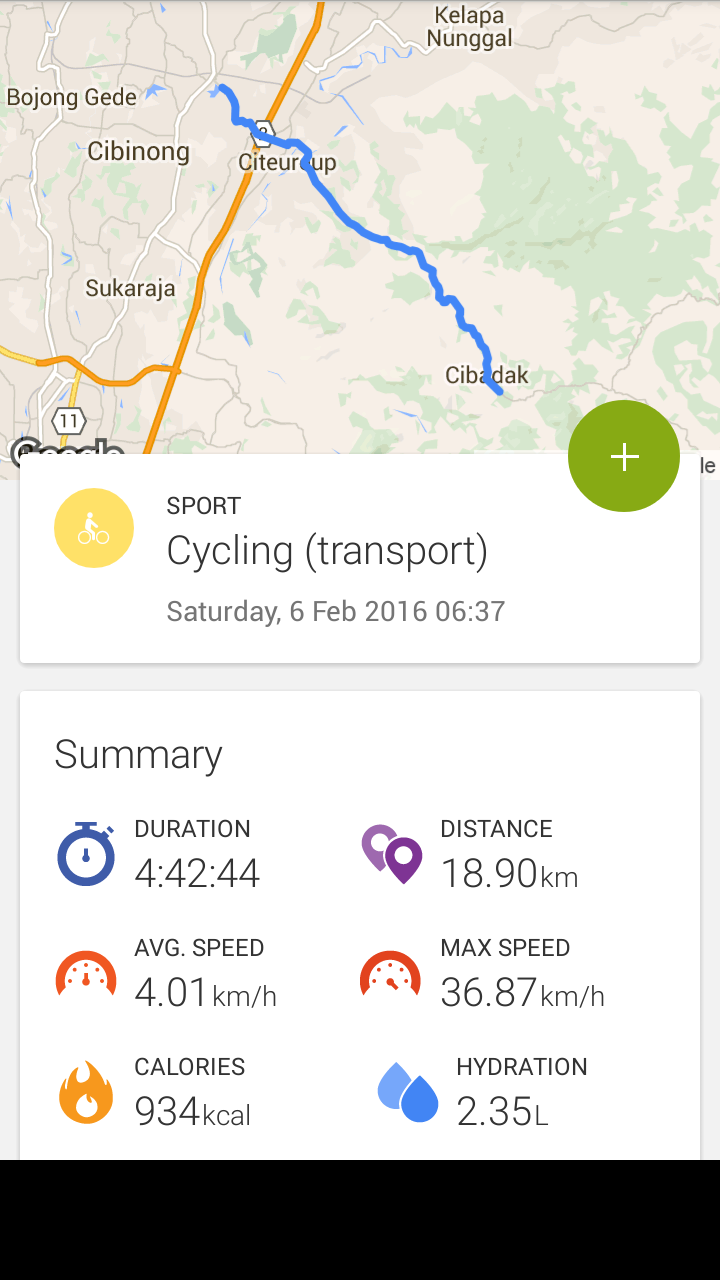The height and width of the screenshot is (1280, 720).
Task: Open the cycling route map
Action: click(360, 230)
